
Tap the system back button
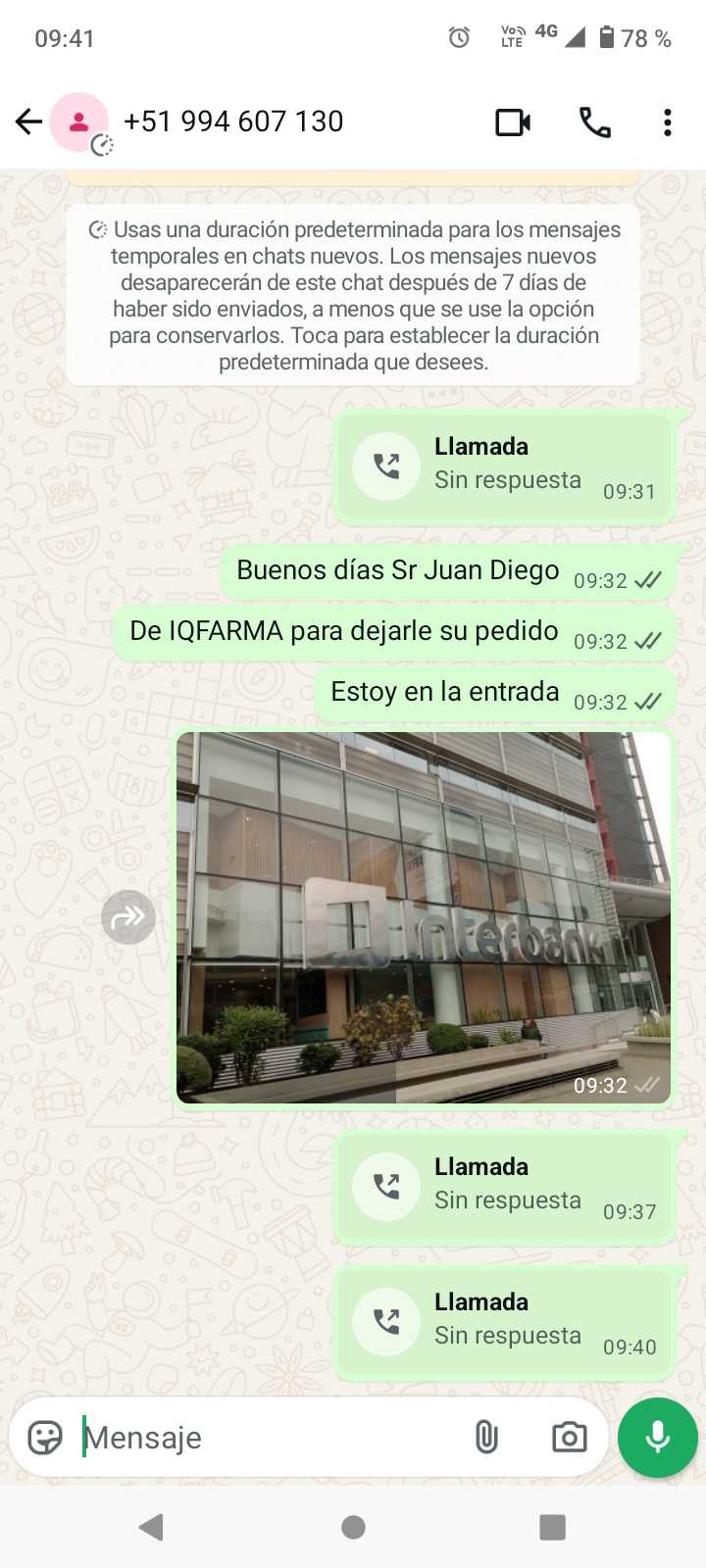151,1527
